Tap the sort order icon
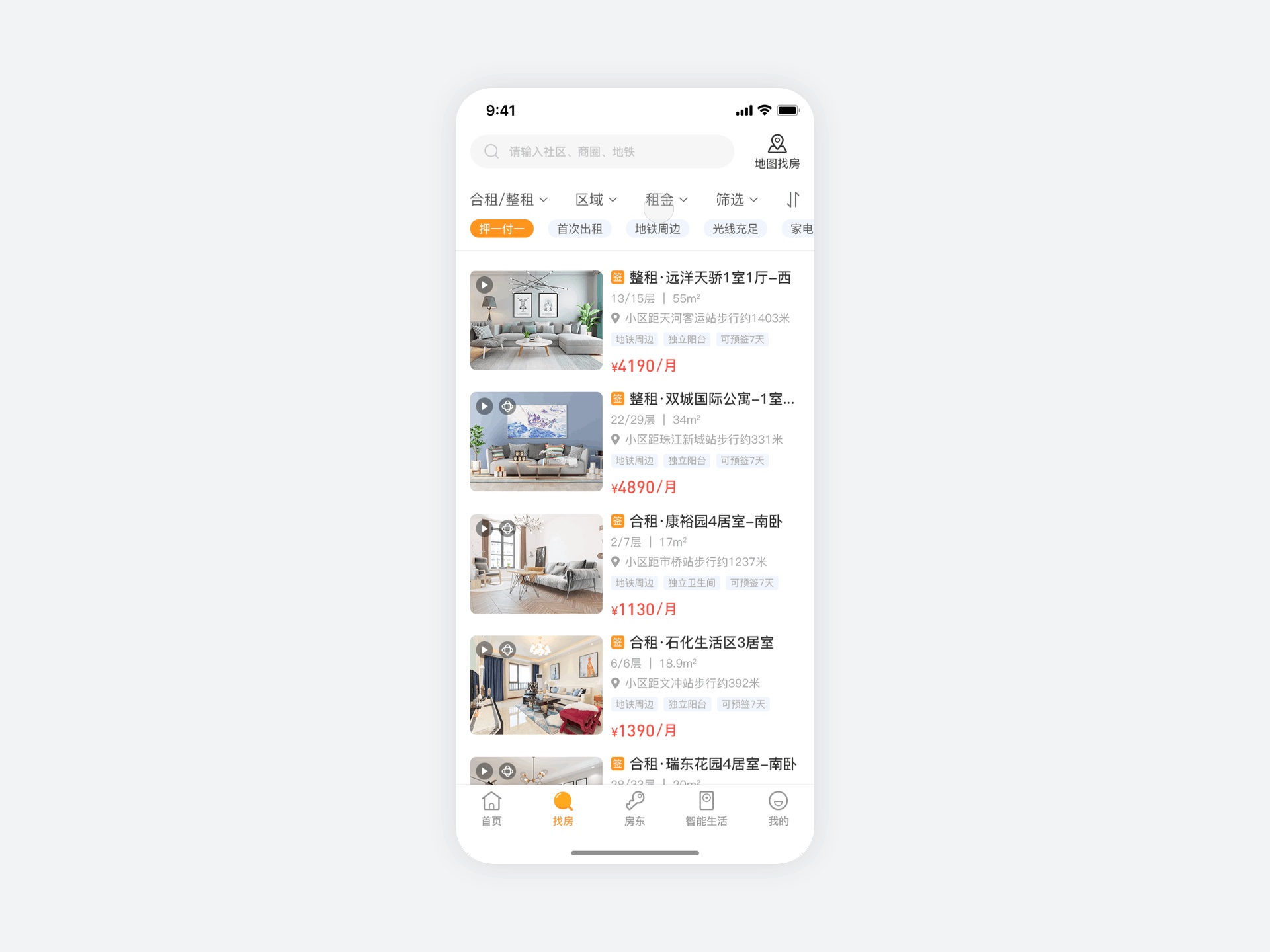Image resolution: width=1270 pixels, height=952 pixels. pyautogui.click(x=793, y=200)
